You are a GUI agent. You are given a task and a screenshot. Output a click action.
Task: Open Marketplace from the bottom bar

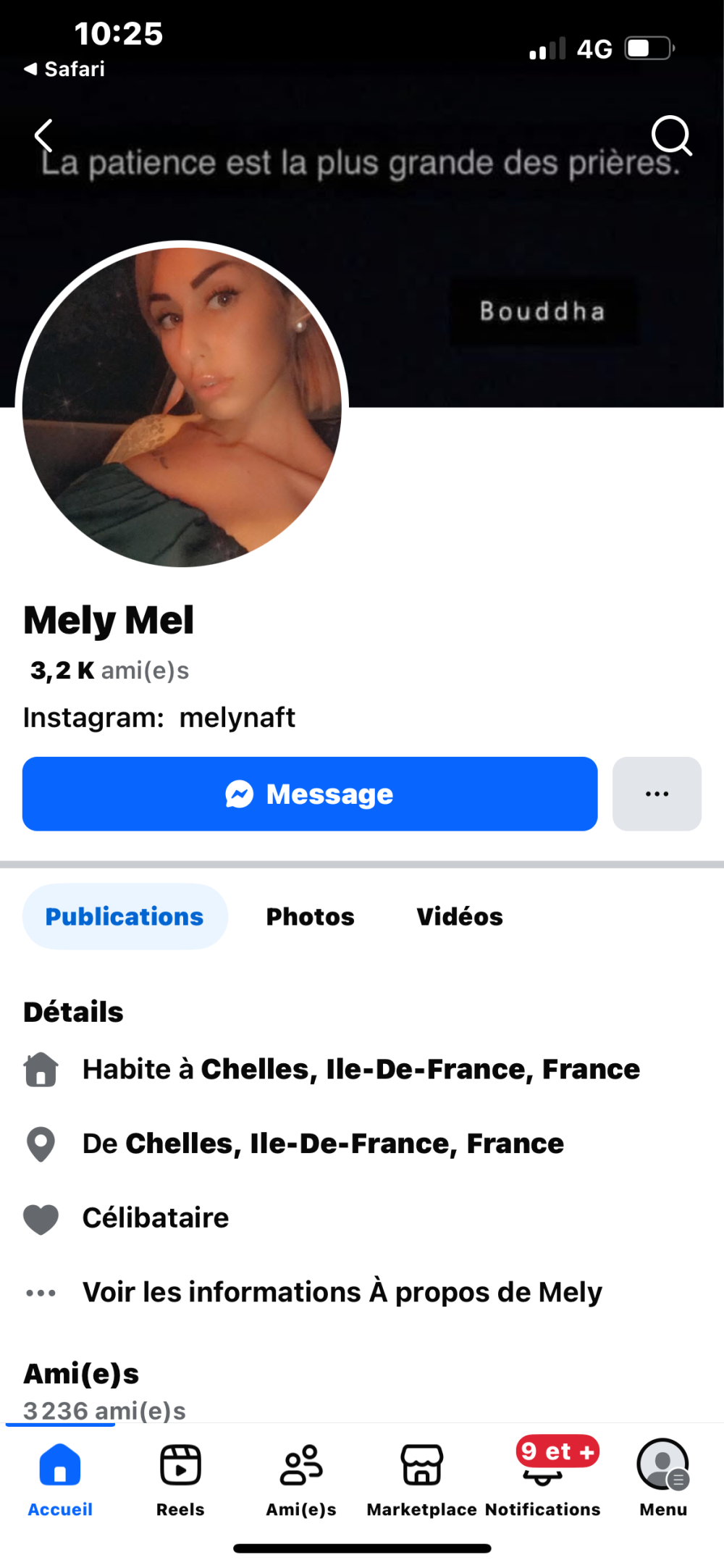[421, 1477]
